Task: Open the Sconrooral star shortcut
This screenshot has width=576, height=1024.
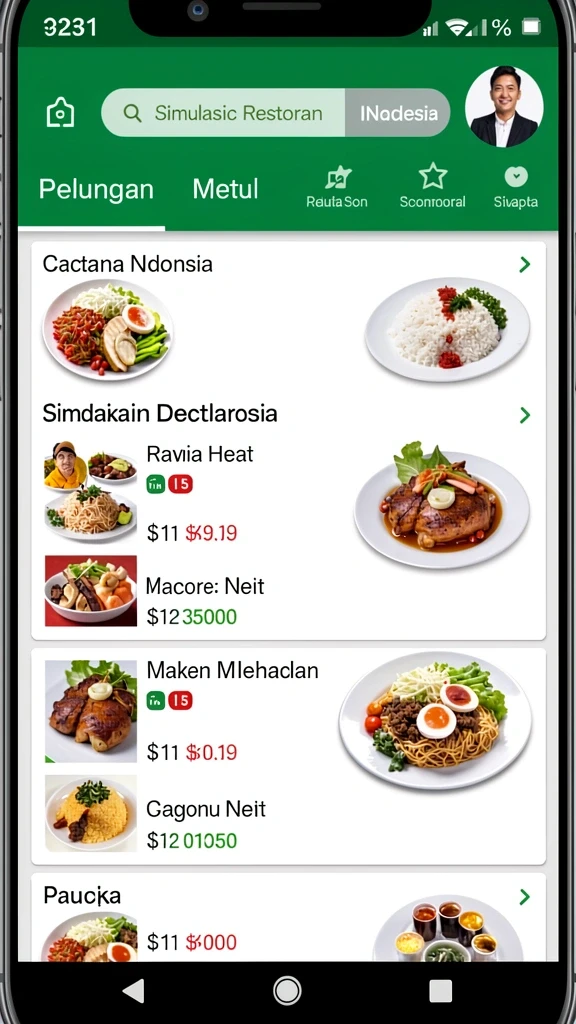Action: coord(432,187)
